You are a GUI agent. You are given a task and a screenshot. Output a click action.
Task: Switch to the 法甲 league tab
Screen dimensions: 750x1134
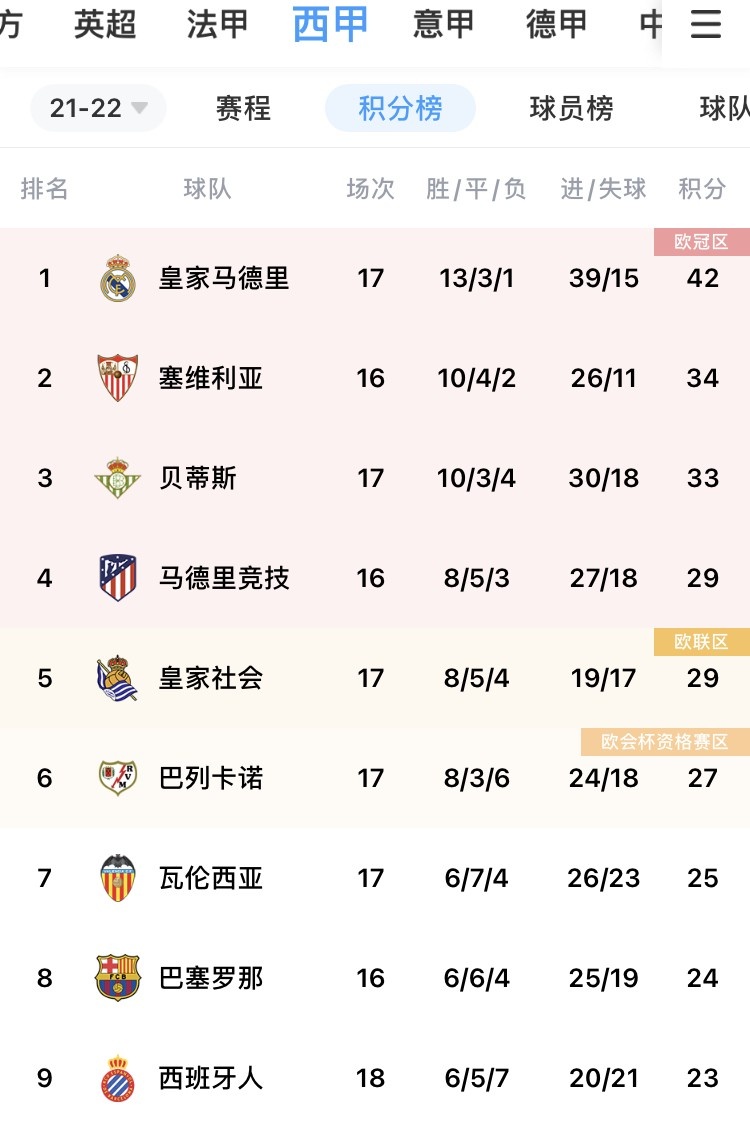(217, 25)
